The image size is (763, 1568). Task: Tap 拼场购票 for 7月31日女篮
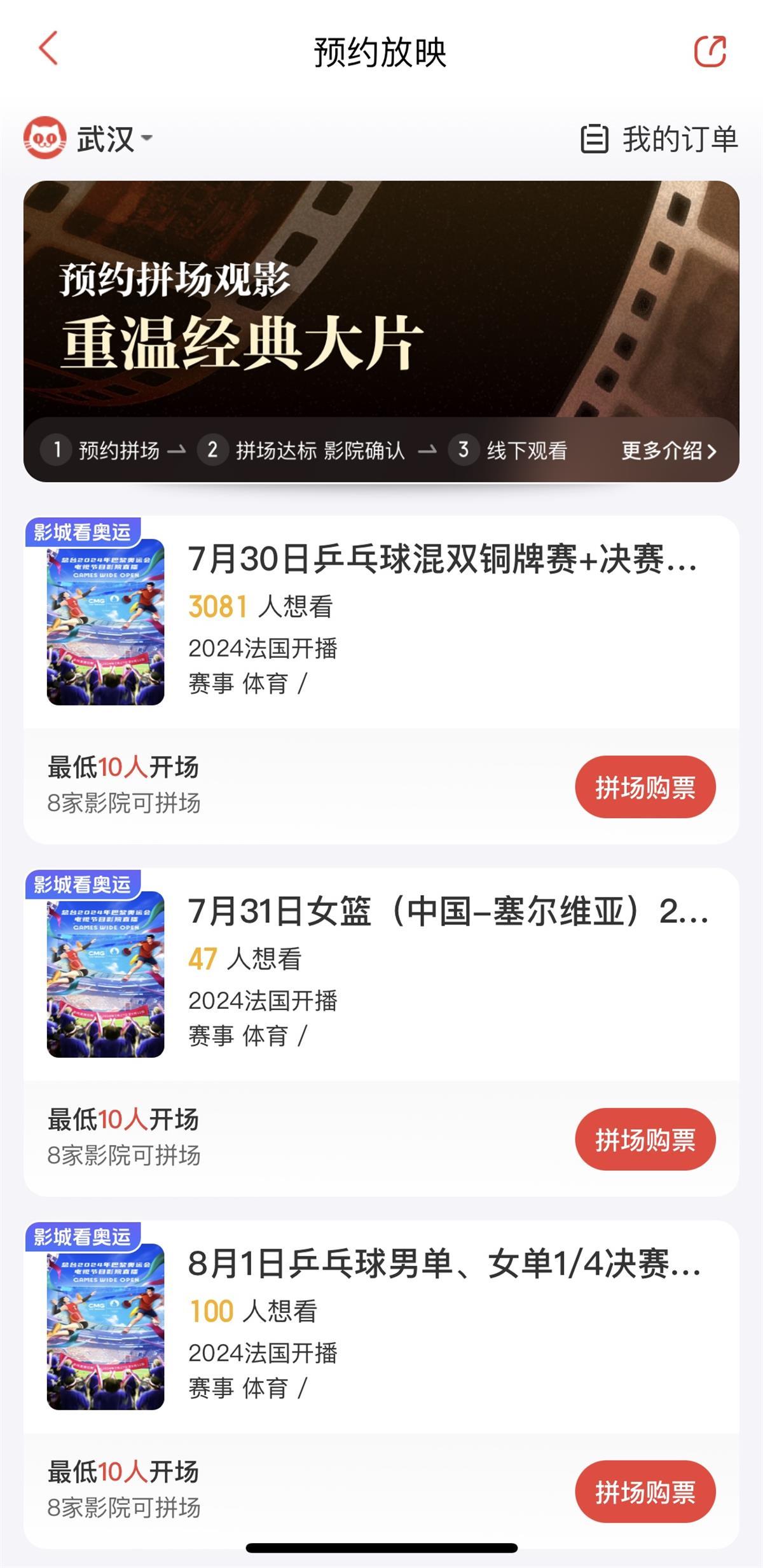tap(645, 1139)
